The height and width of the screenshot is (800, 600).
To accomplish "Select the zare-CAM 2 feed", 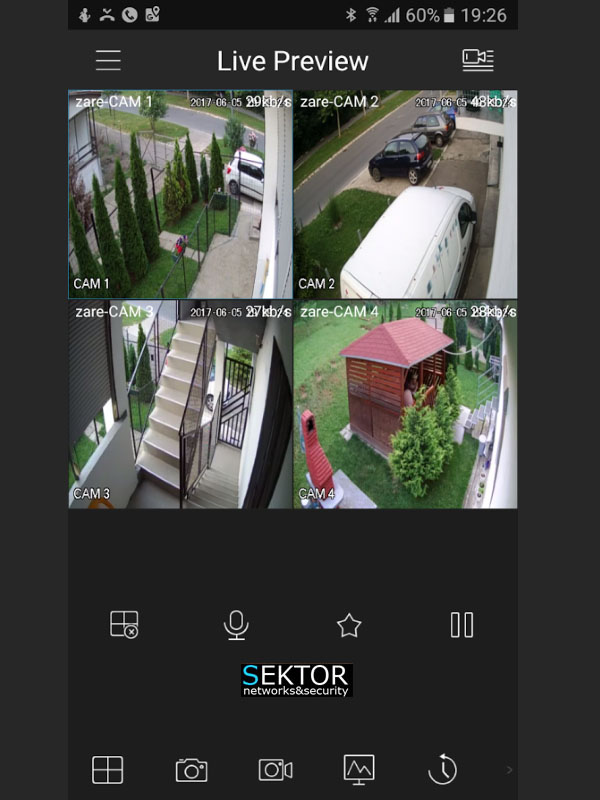I will pyautogui.click(x=405, y=195).
